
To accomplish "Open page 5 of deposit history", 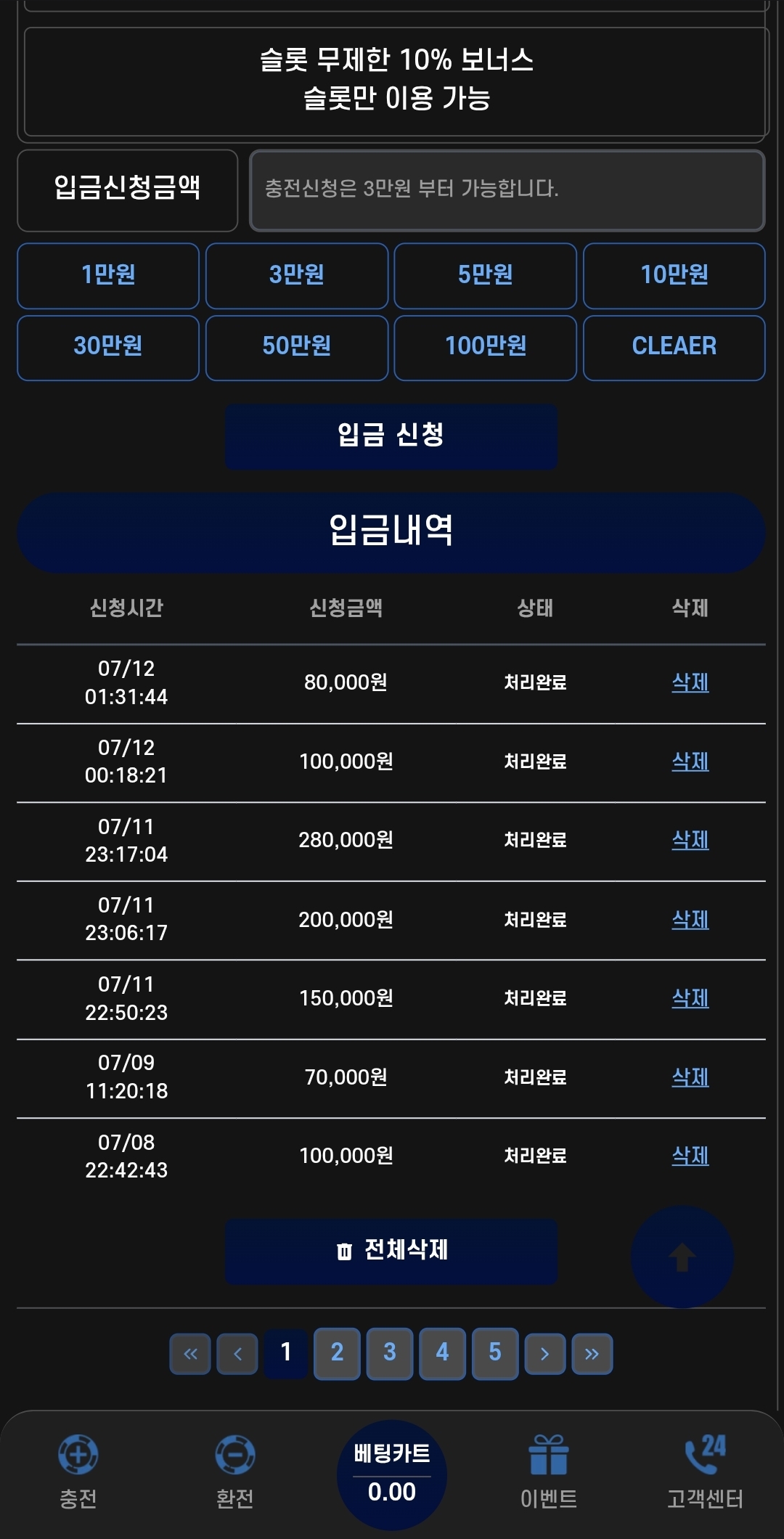I will point(495,1353).
